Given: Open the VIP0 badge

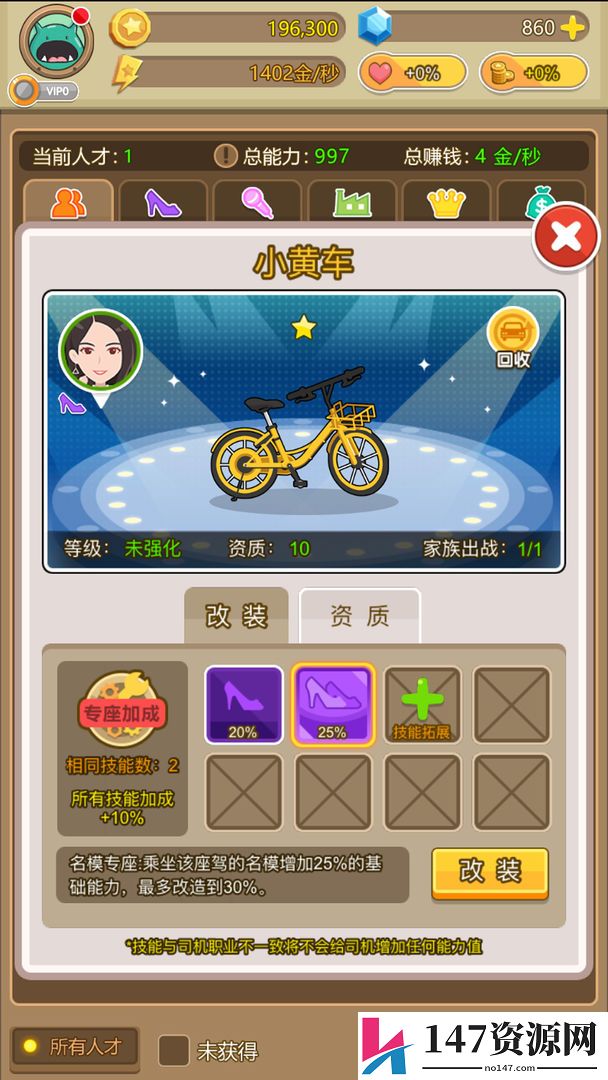Looking at the screenshot, I should [x=44, y=90].
